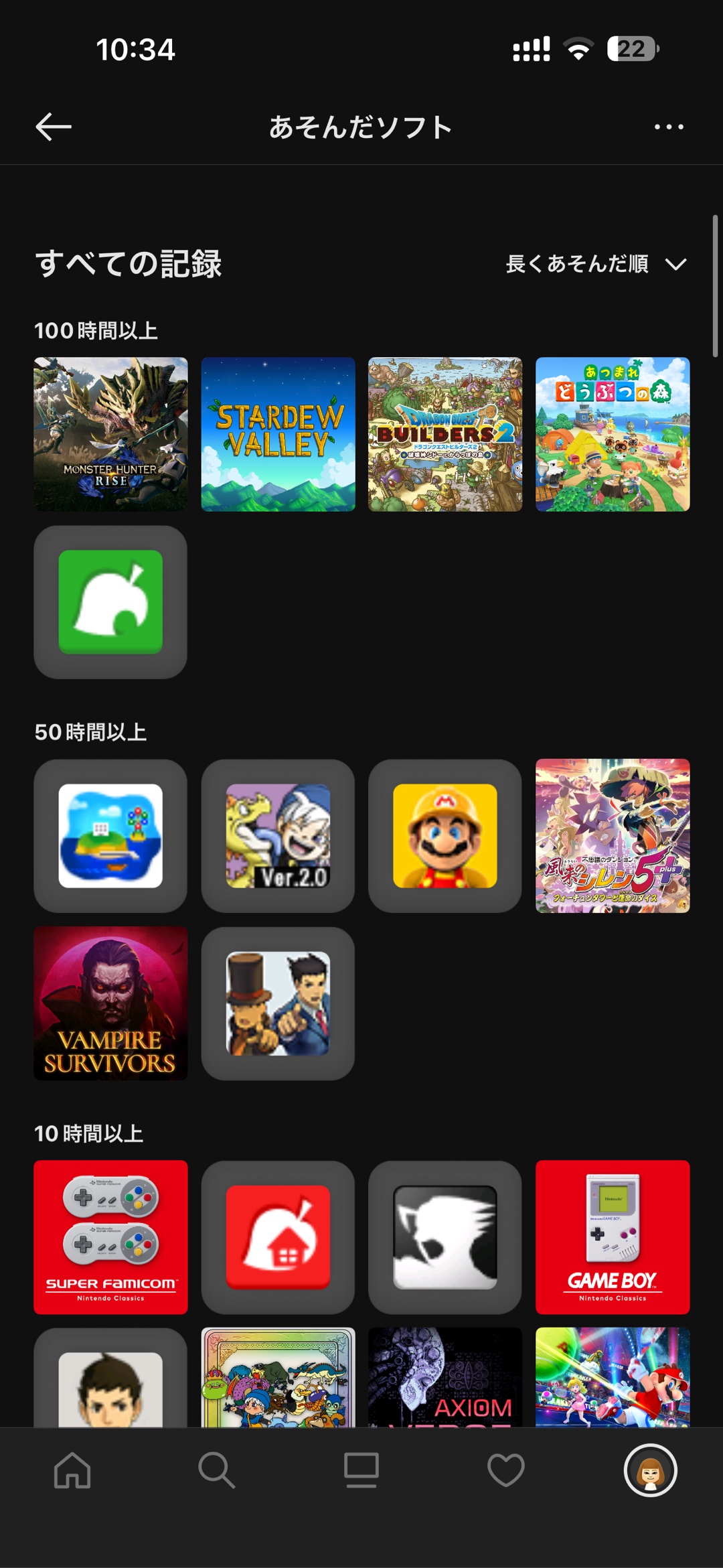Open the 長くあそんだ順 sort dropdown
This screenshot has height=1568, width=723.
click(596, 264)
